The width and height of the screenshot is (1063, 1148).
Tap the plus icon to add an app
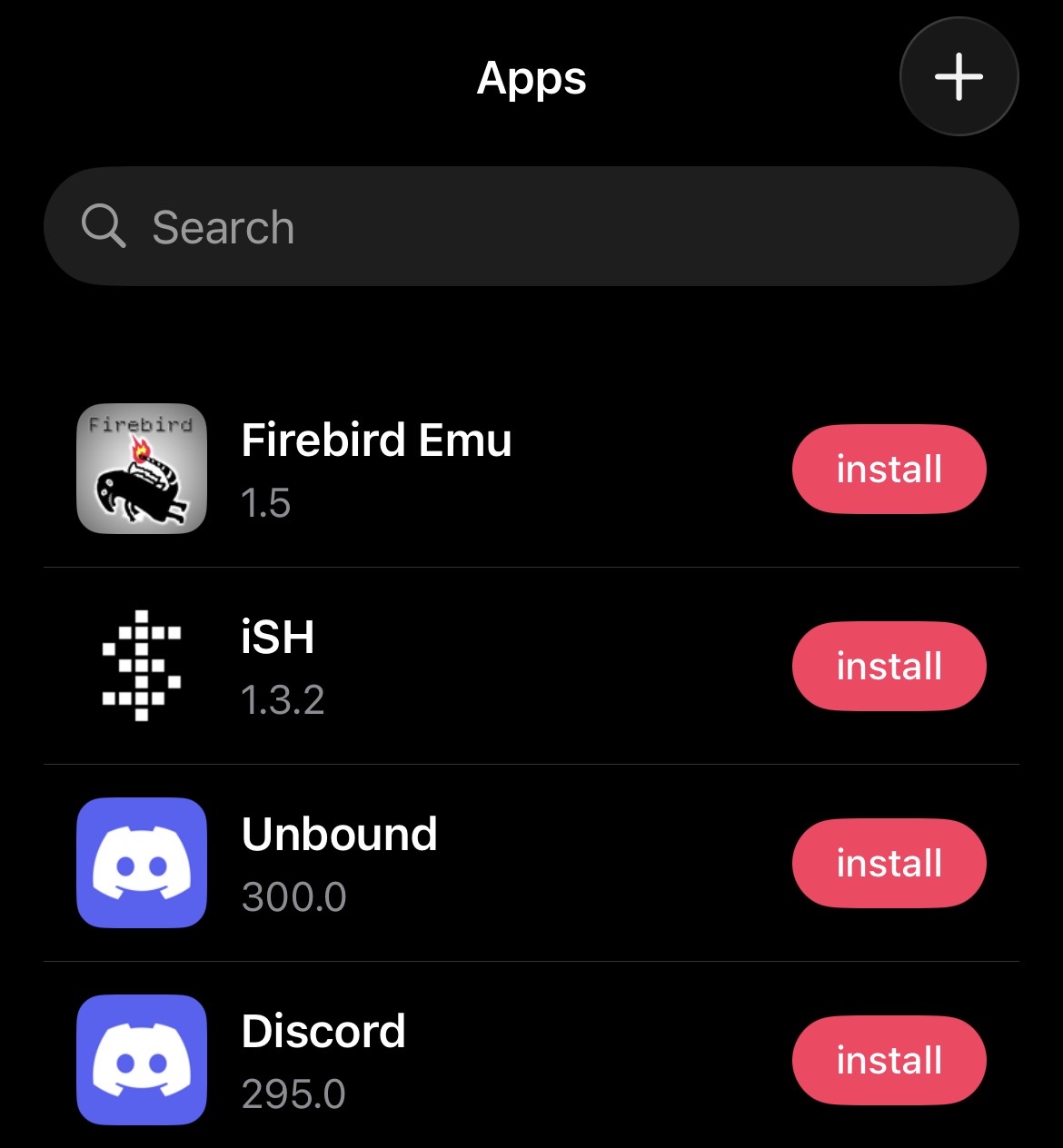(x=959, y=76)
